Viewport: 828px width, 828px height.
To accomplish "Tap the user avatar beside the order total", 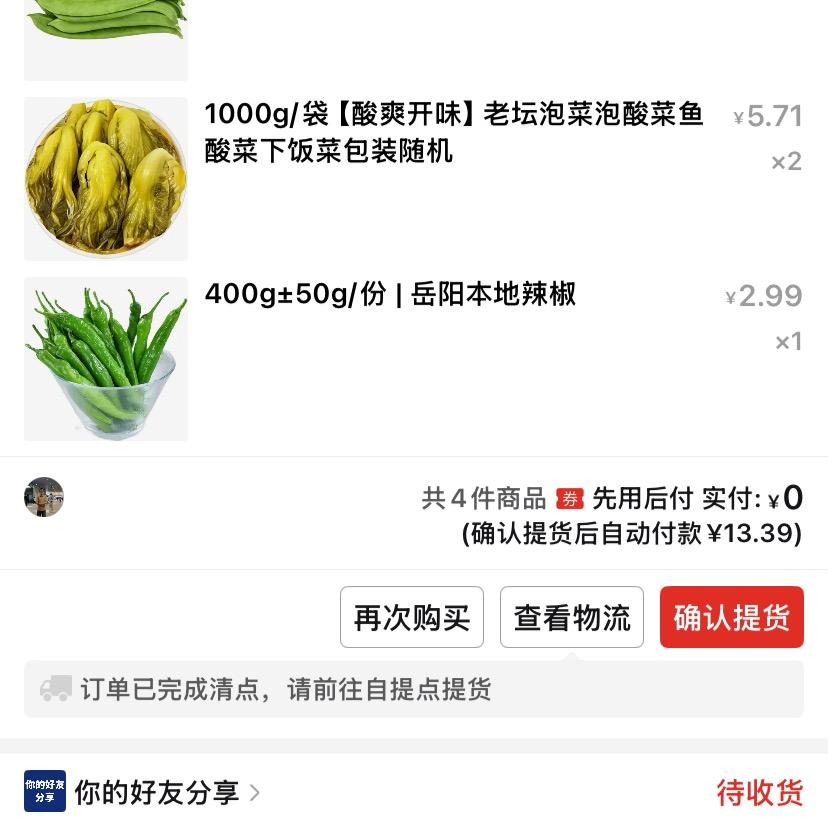I will pos(44,497).
